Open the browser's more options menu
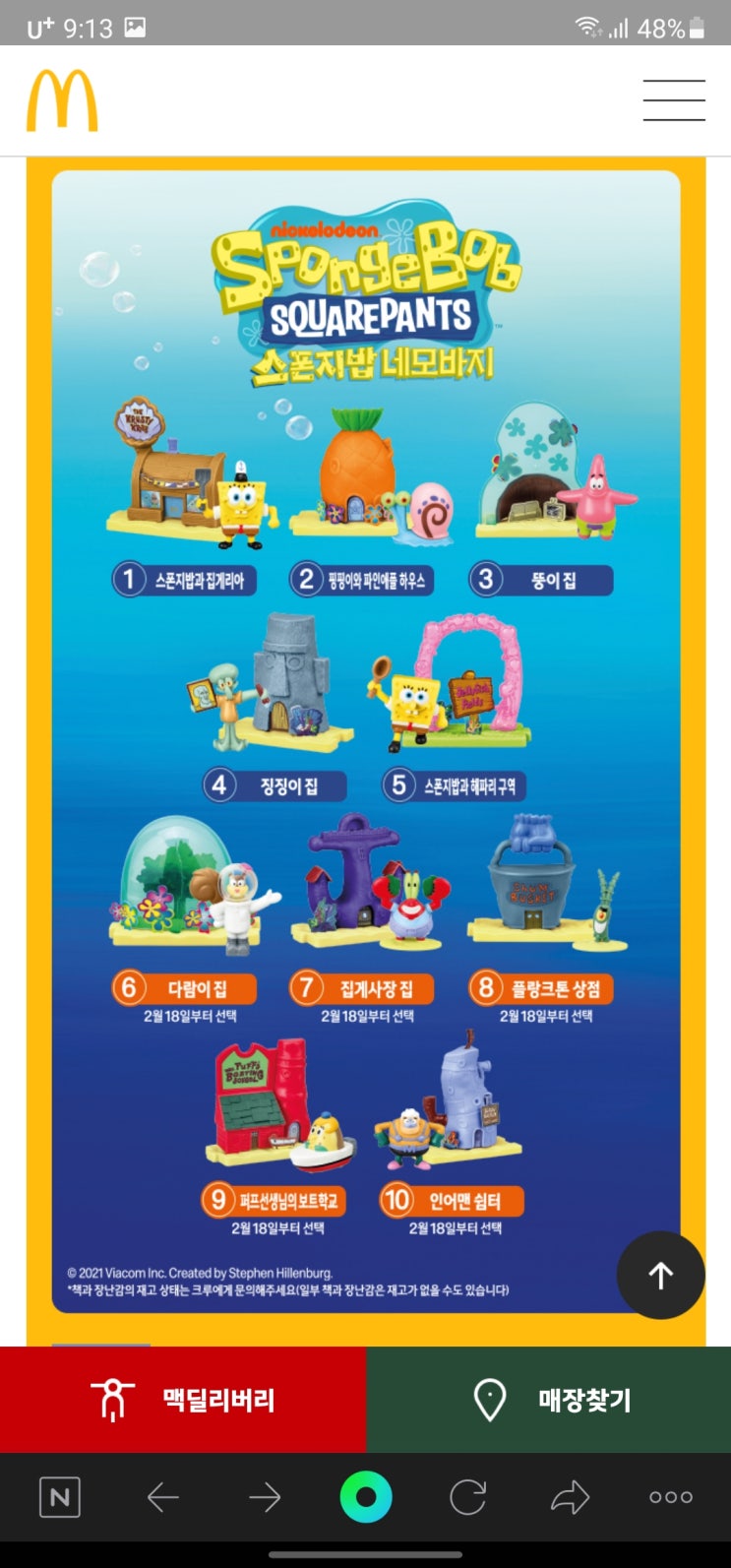 671,1497
